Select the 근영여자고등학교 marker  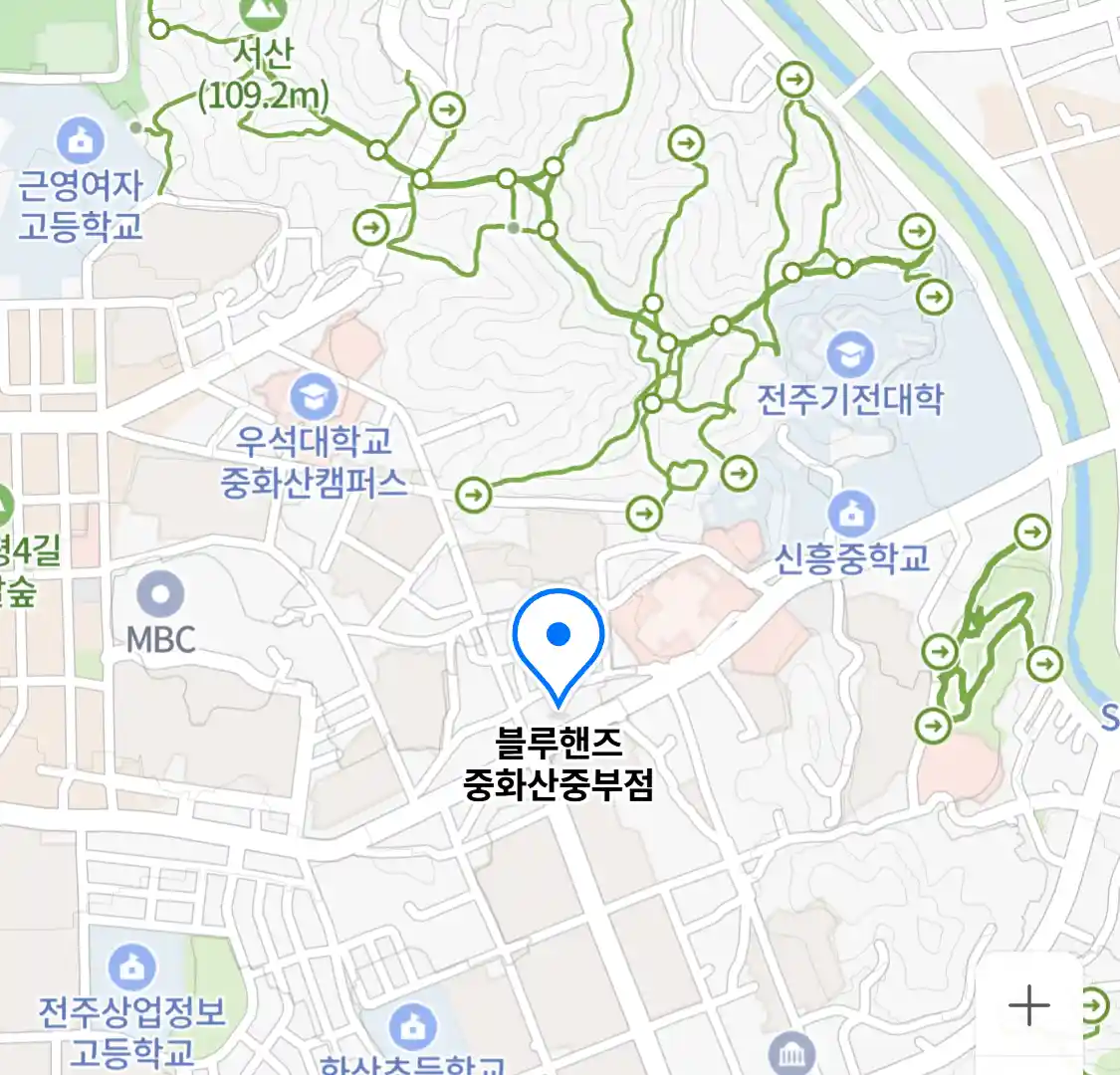coord(81,140)
